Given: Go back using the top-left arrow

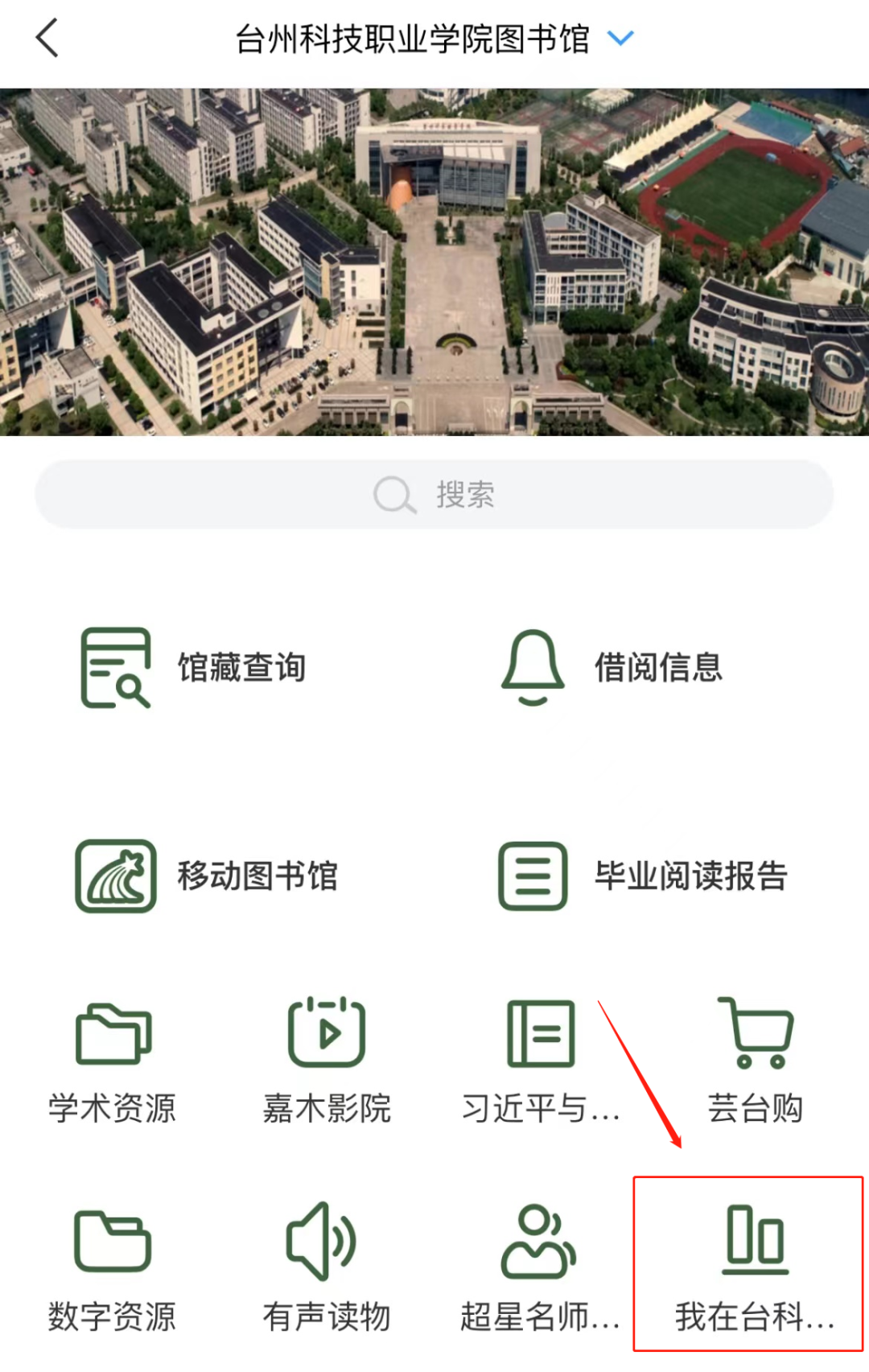Looking at the screenshot, I should point(47,38).
